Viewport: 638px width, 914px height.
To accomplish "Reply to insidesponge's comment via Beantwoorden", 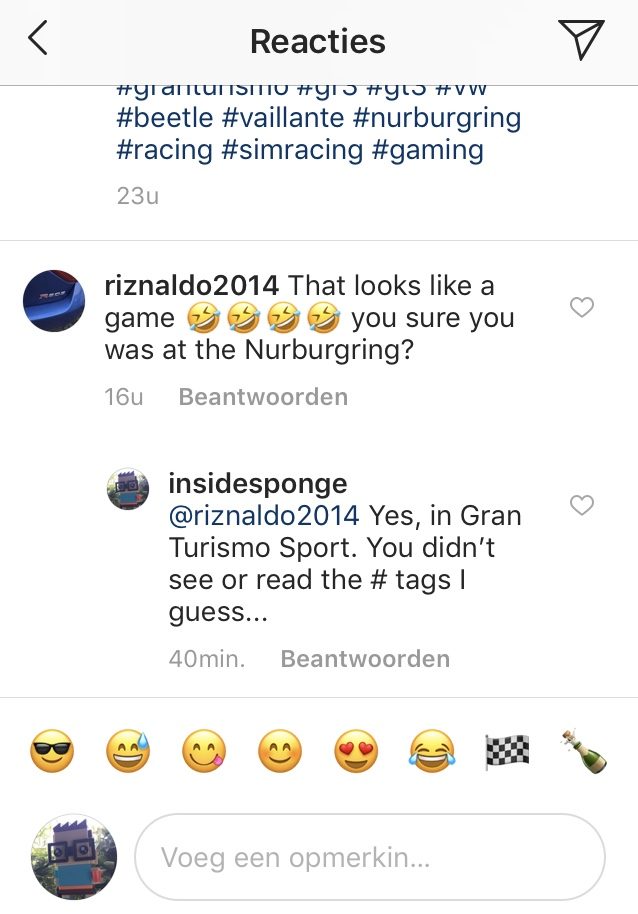I will coord(365,659).
